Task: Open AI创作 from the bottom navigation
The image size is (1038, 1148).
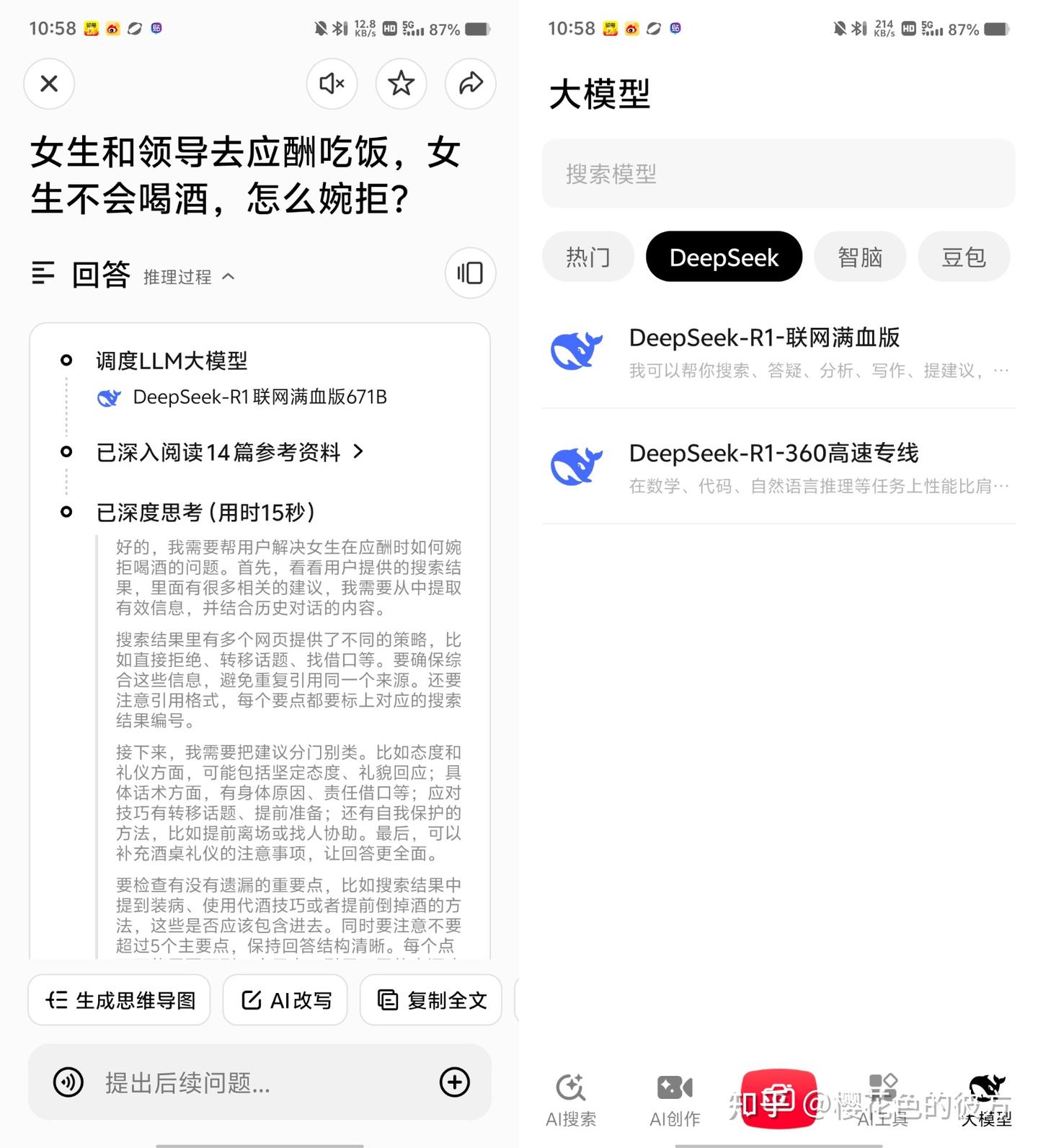Action: click(x=674, y=1098)
